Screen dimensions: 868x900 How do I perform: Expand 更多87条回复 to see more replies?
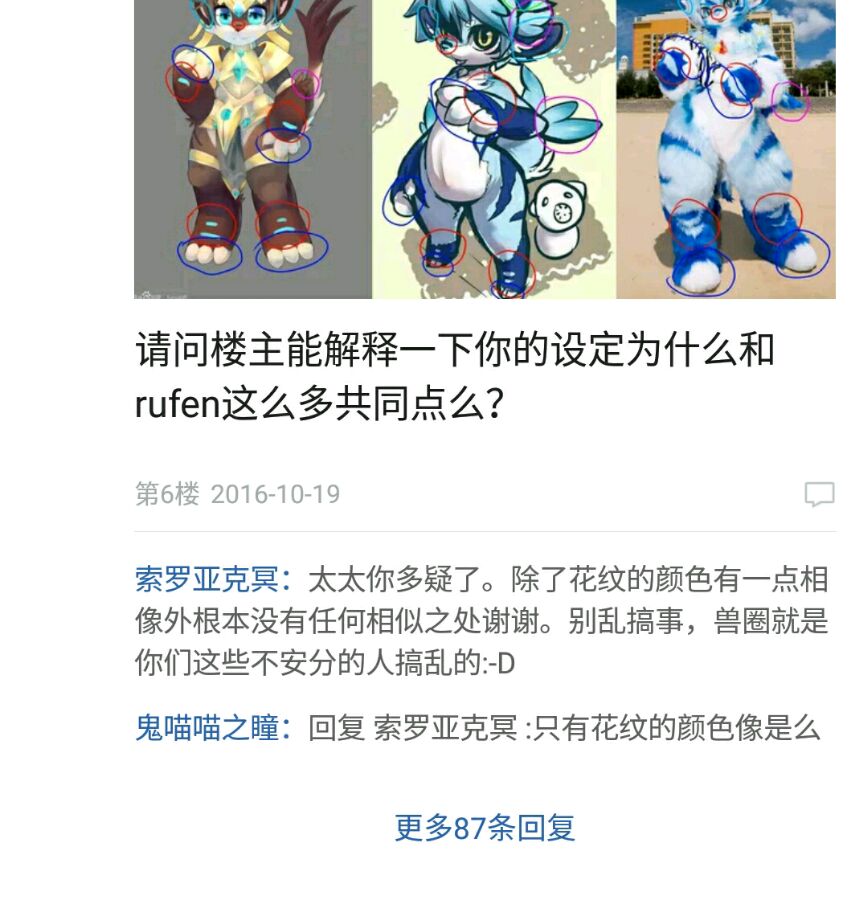tap(485, 828)
